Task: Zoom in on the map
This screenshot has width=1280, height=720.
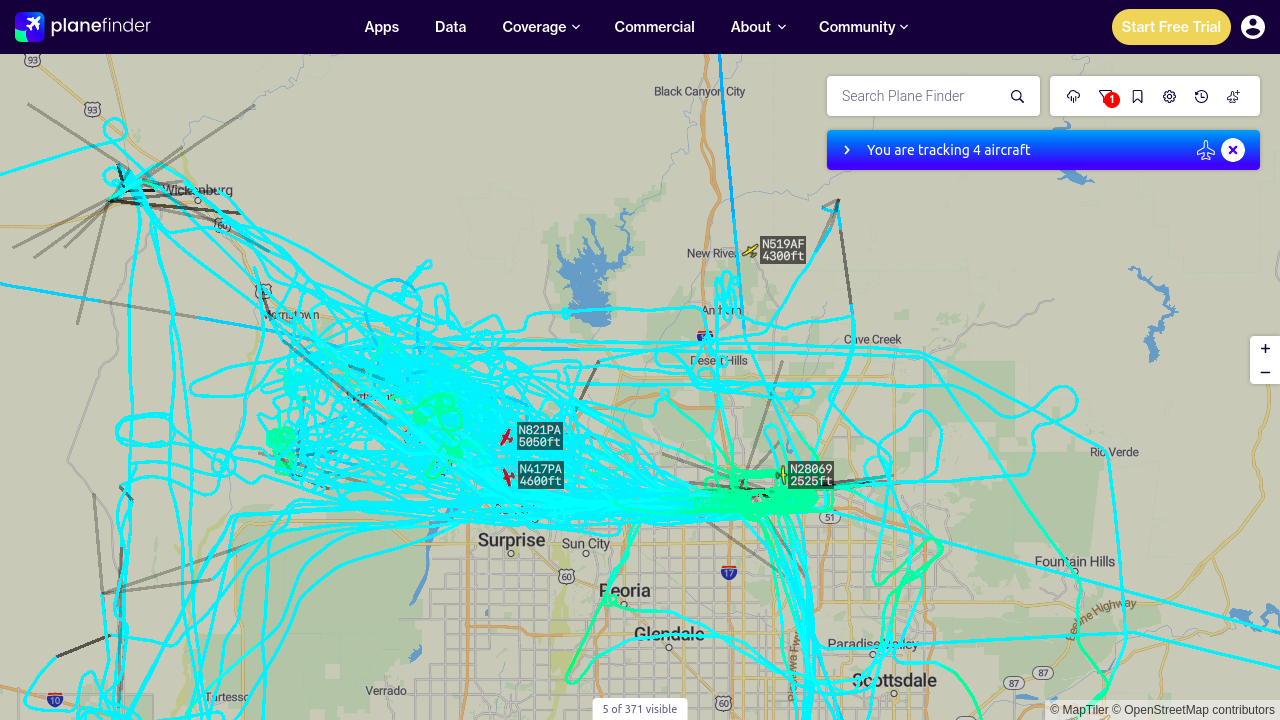Action: coord(1265,348)
